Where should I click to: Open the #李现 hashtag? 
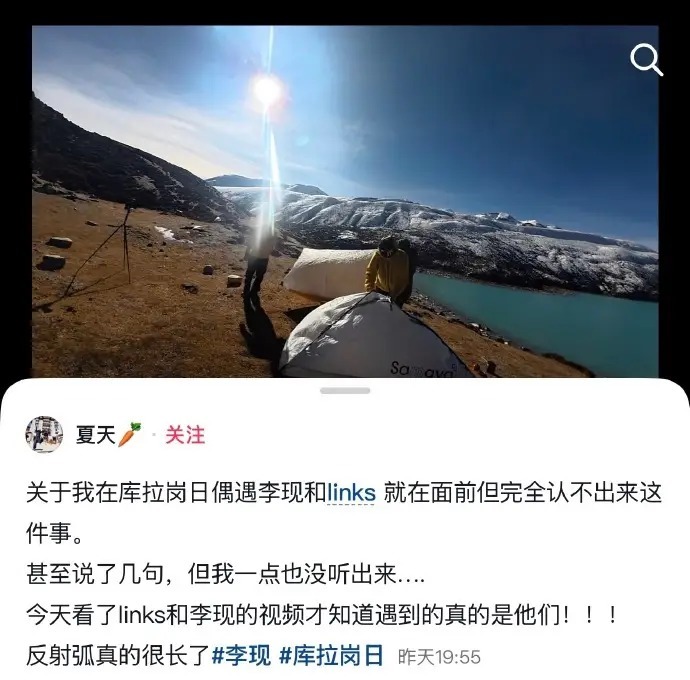point(241,656)
